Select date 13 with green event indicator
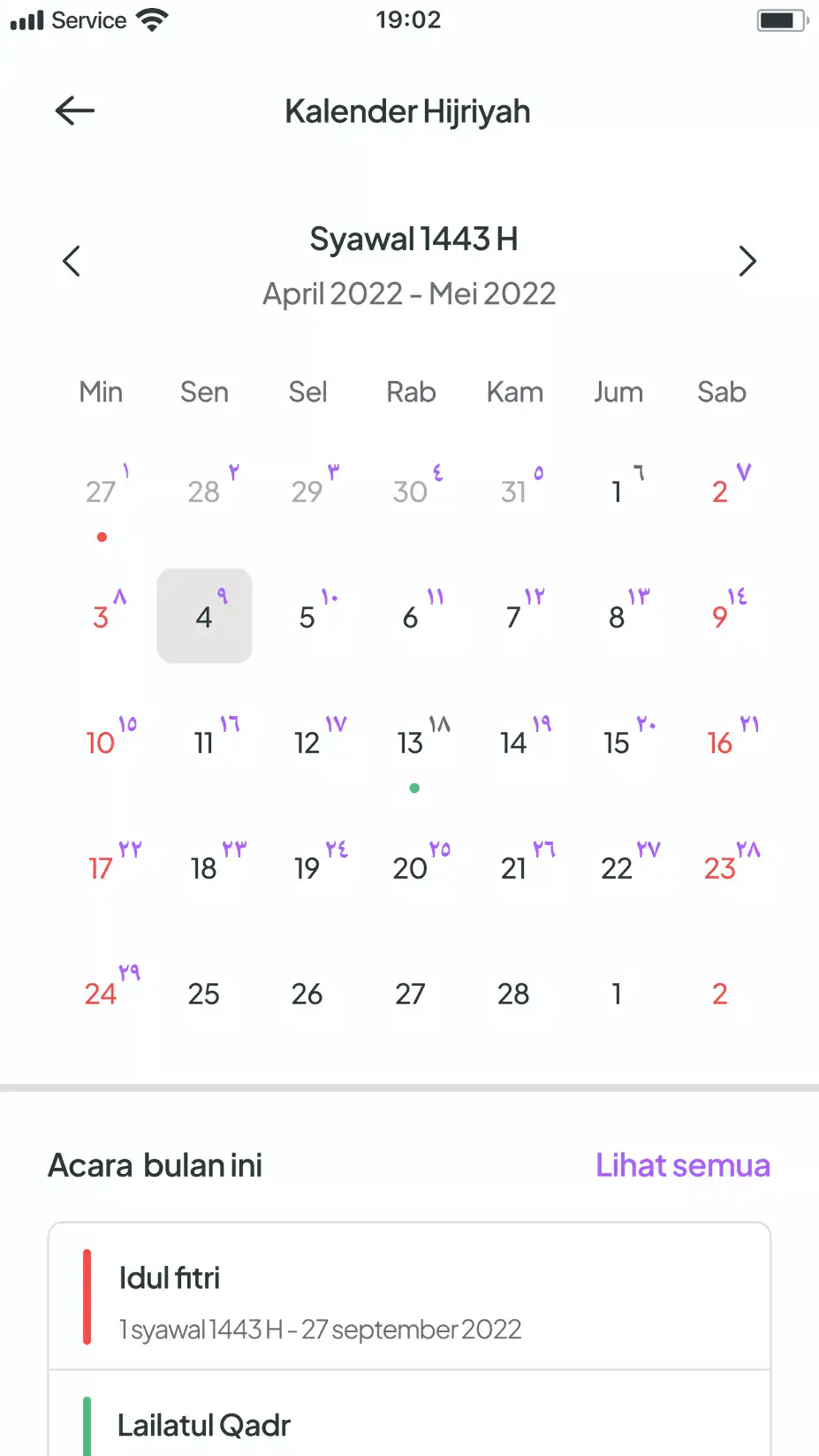Screen dimensions: 819x1456 (x=410, y=743)
